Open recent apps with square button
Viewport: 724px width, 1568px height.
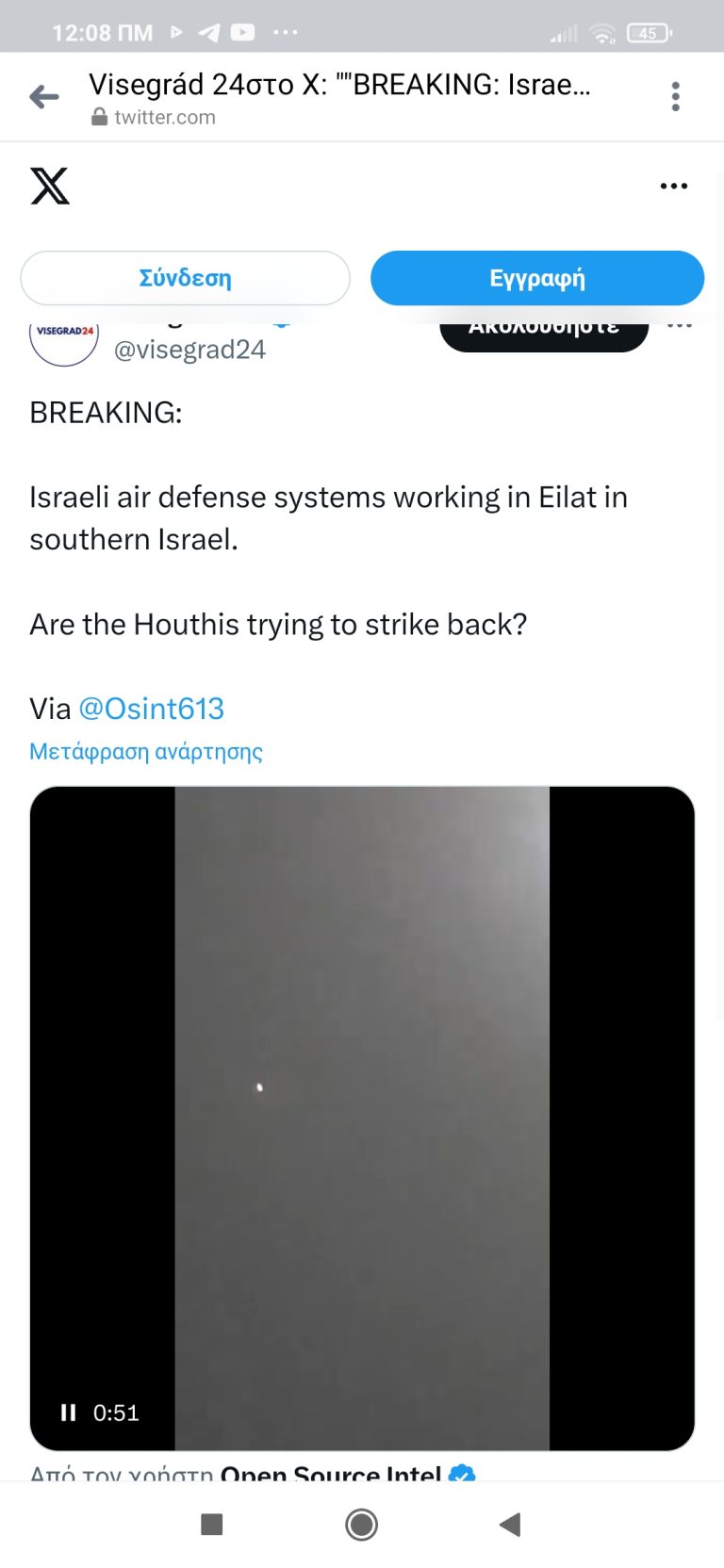[x=212, y=1525]
